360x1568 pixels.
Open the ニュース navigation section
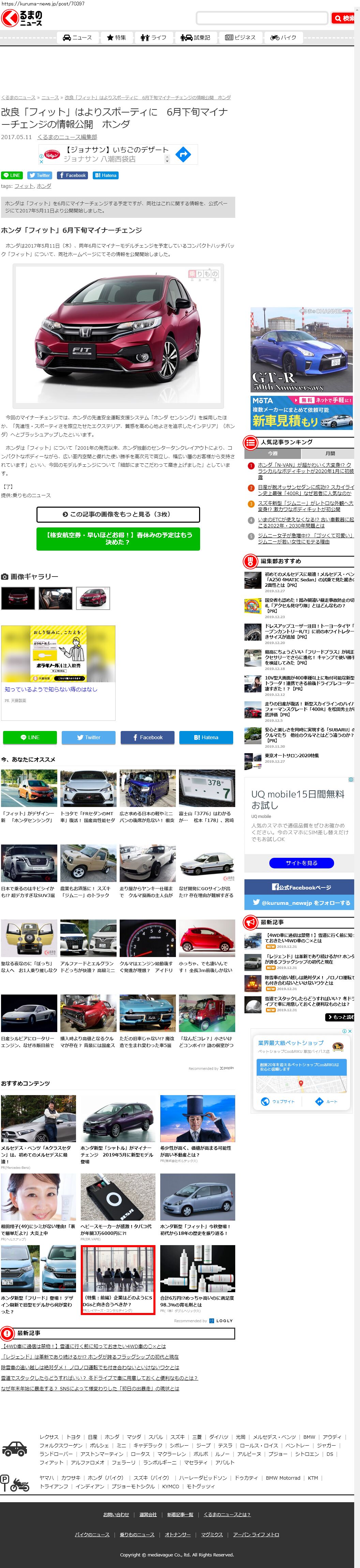pyautogui.click(x=77, y=38)
